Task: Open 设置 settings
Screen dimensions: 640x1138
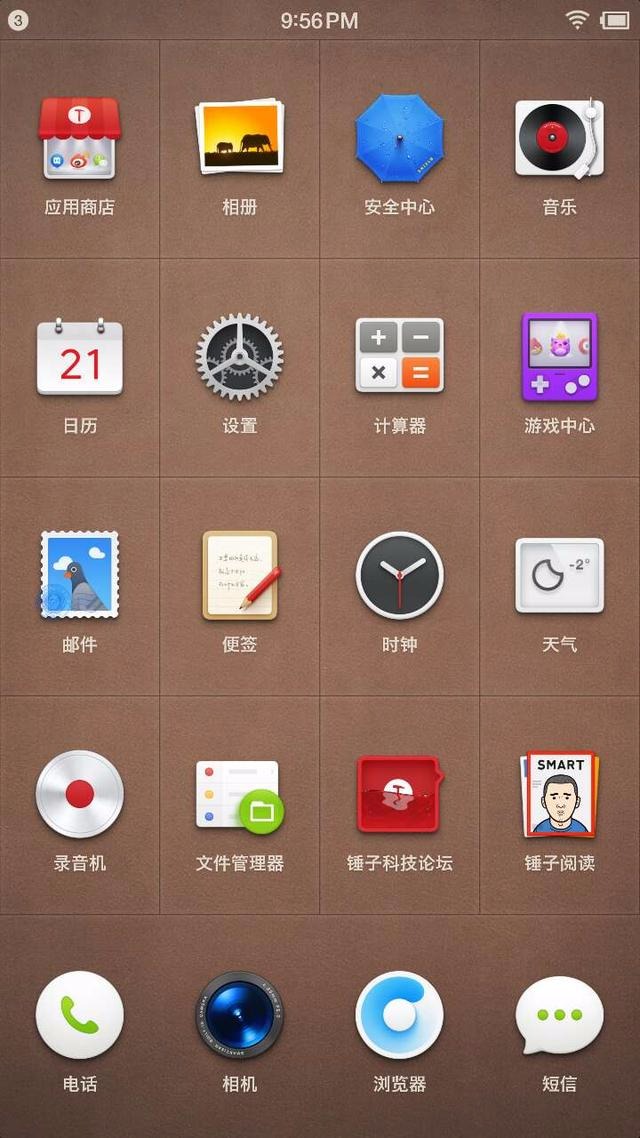Action: pos(240,357)
